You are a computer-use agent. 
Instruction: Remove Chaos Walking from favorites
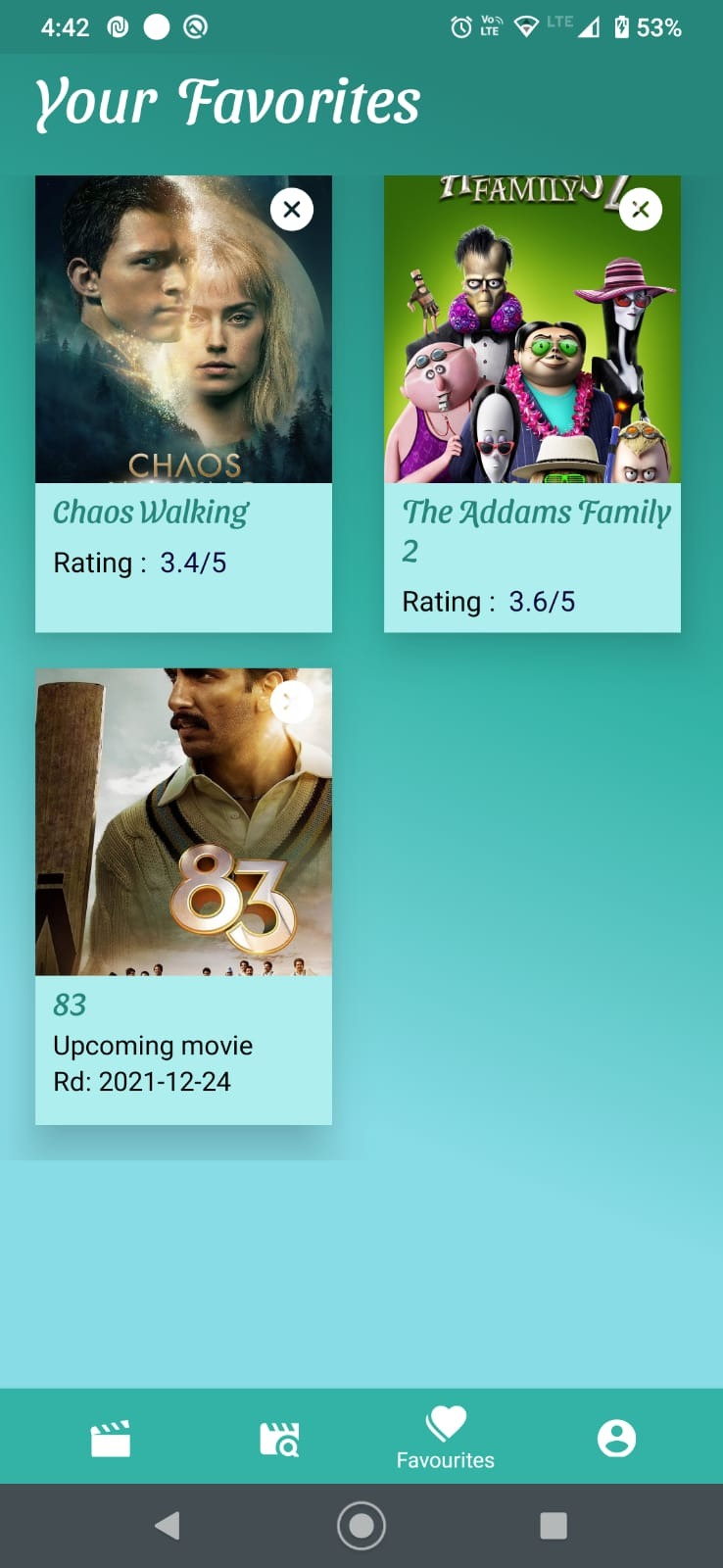[x=292, y=210]
